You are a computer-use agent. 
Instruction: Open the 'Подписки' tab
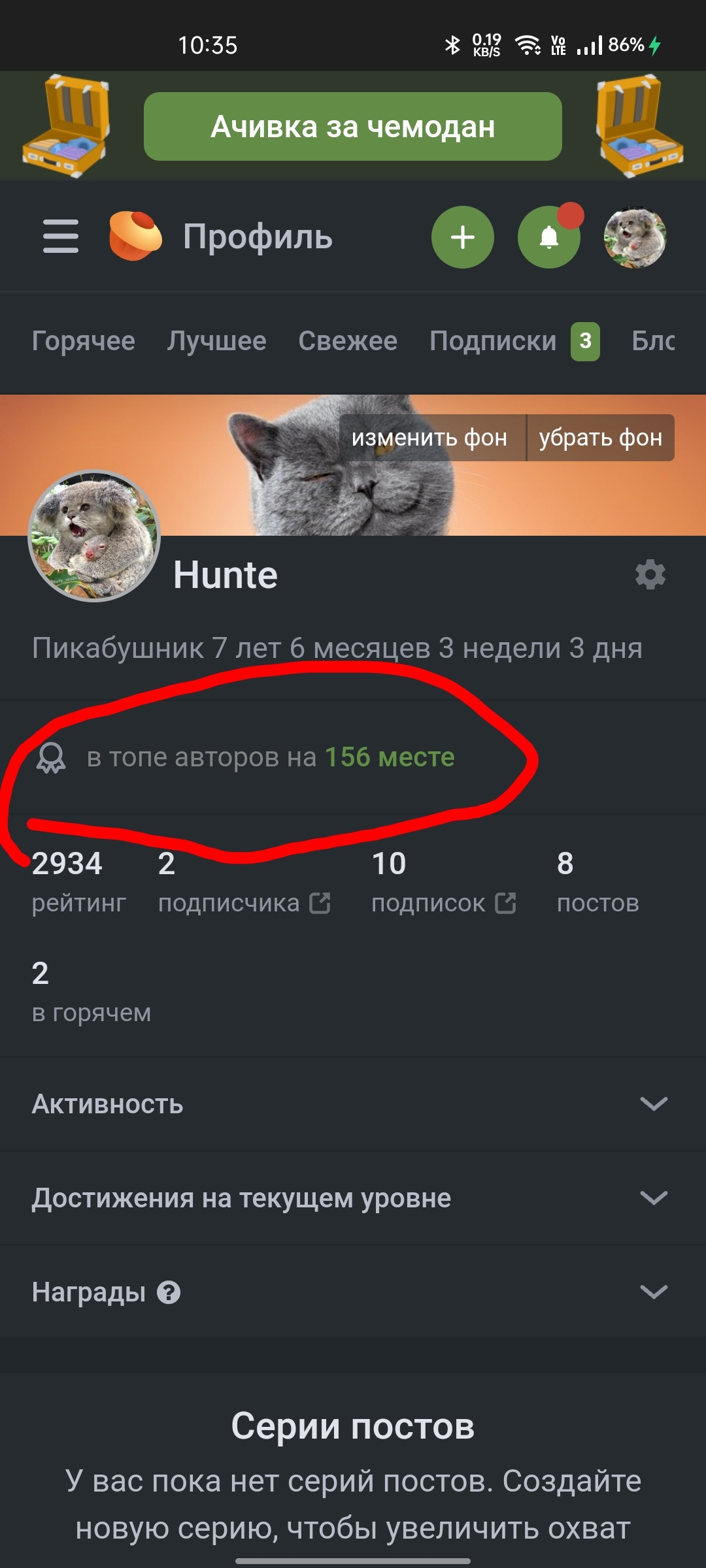[x=494, y=341]
